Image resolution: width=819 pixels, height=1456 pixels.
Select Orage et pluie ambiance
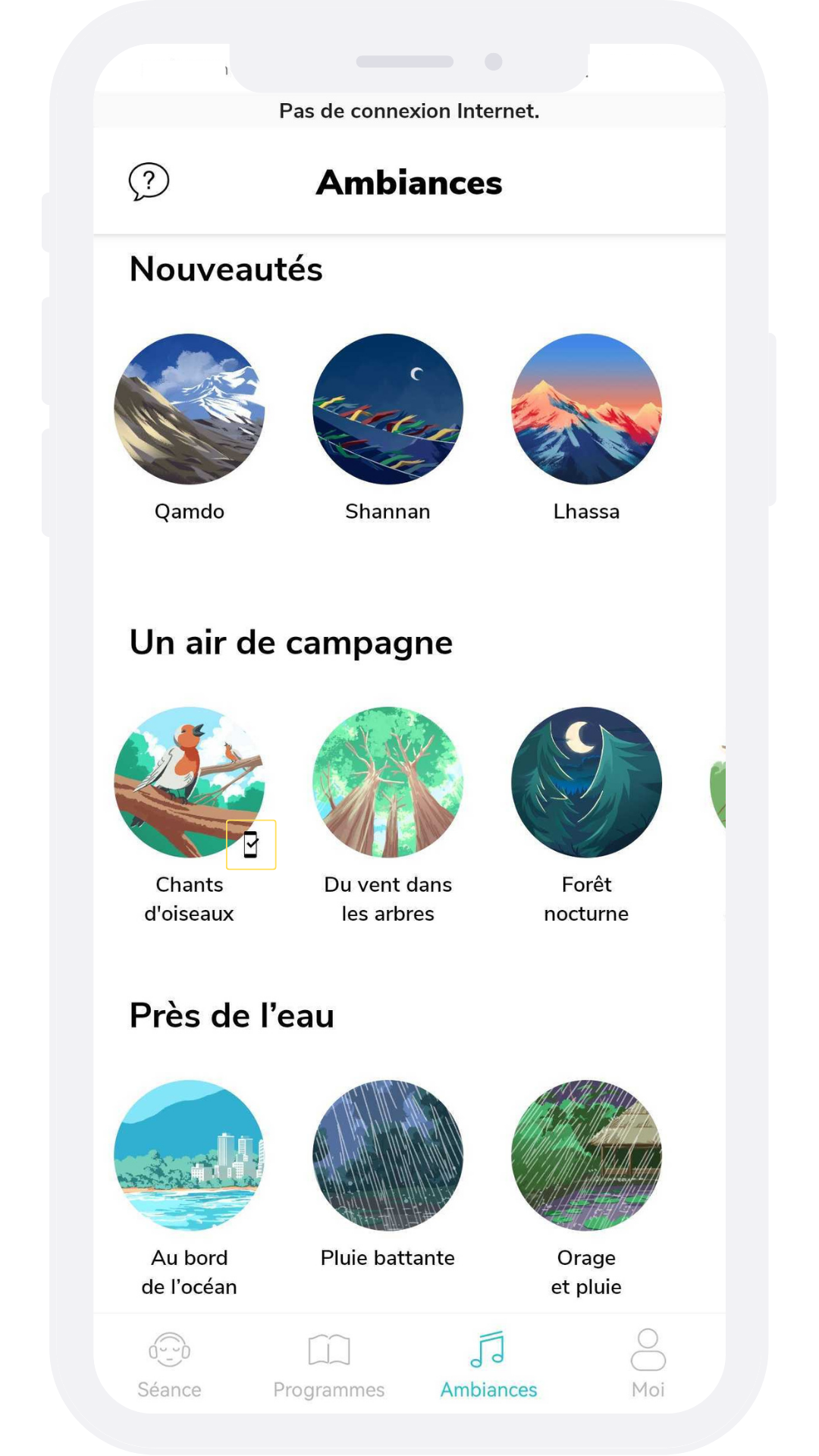586,1155
